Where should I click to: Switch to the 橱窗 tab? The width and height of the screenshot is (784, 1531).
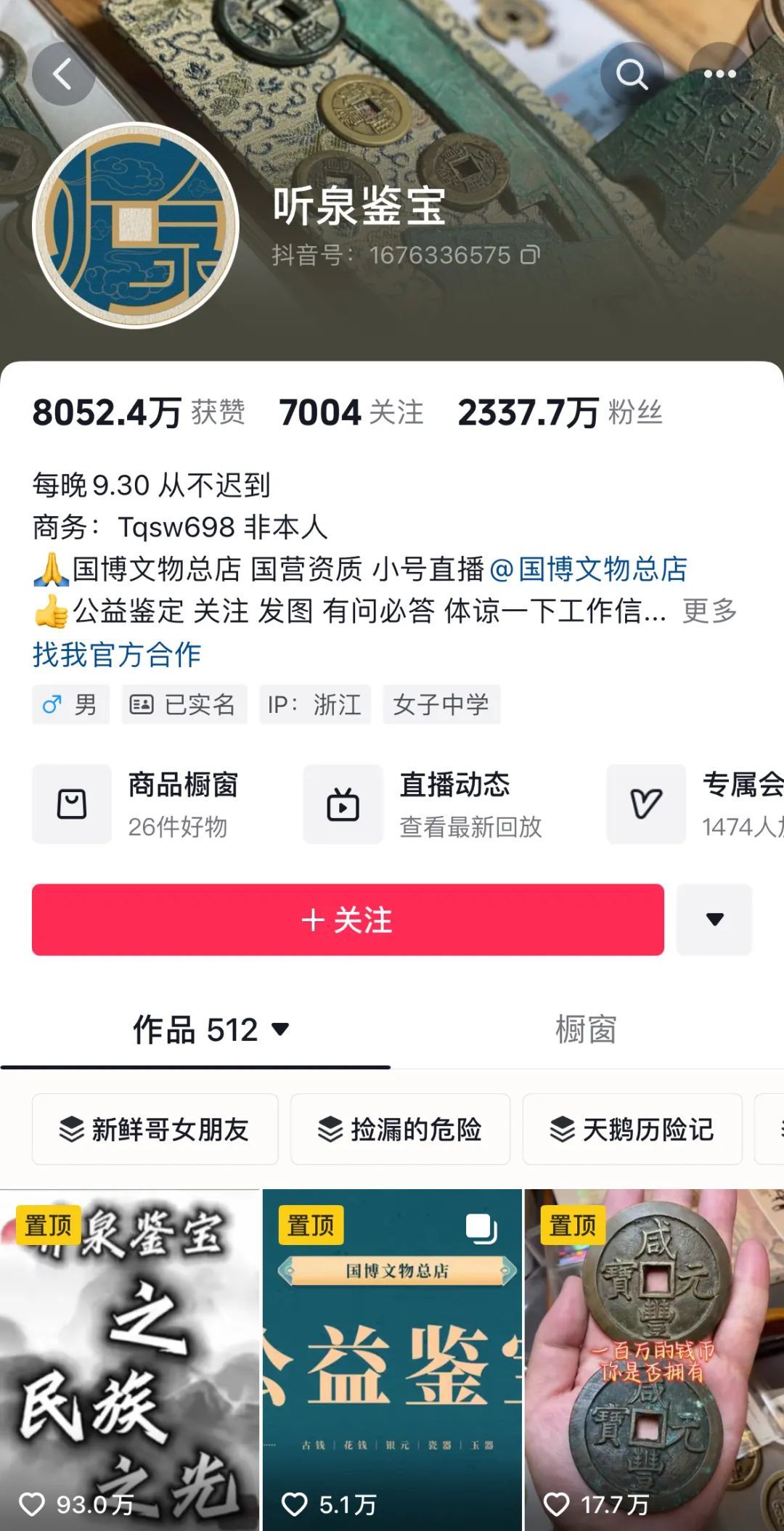586,1029
